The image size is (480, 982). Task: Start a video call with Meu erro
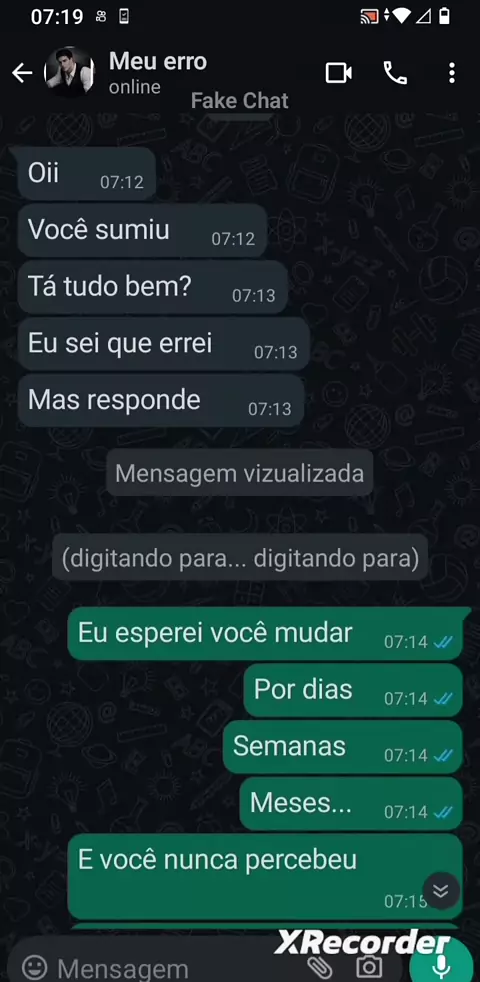(x=338, y=73)
